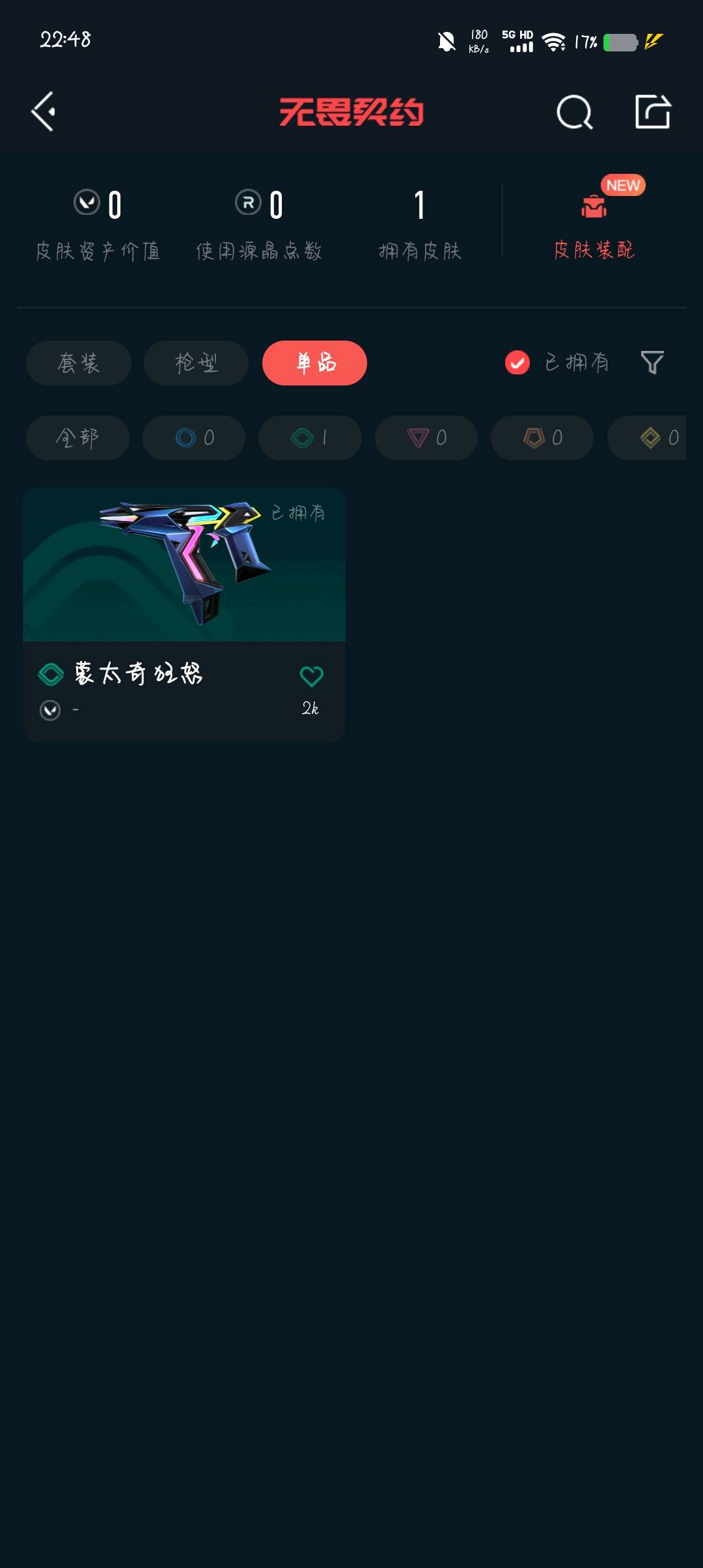Image resolution: width=703 pixels, height=1568 pixels.
Task: Like the 蒙太奇狂怒 skin with the heart
Action: coord(311,677)
